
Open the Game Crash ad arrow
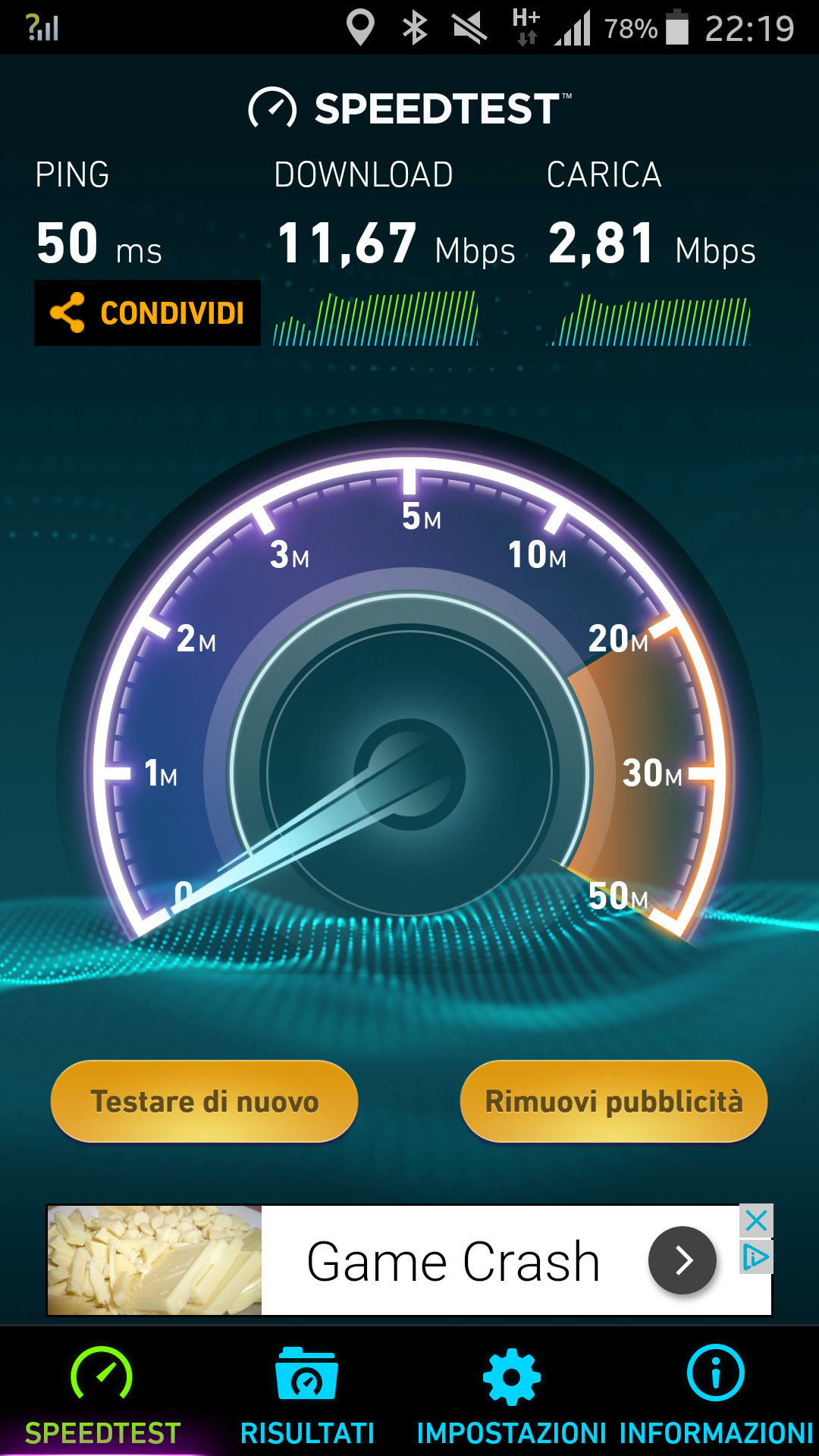coord(682,1260)
